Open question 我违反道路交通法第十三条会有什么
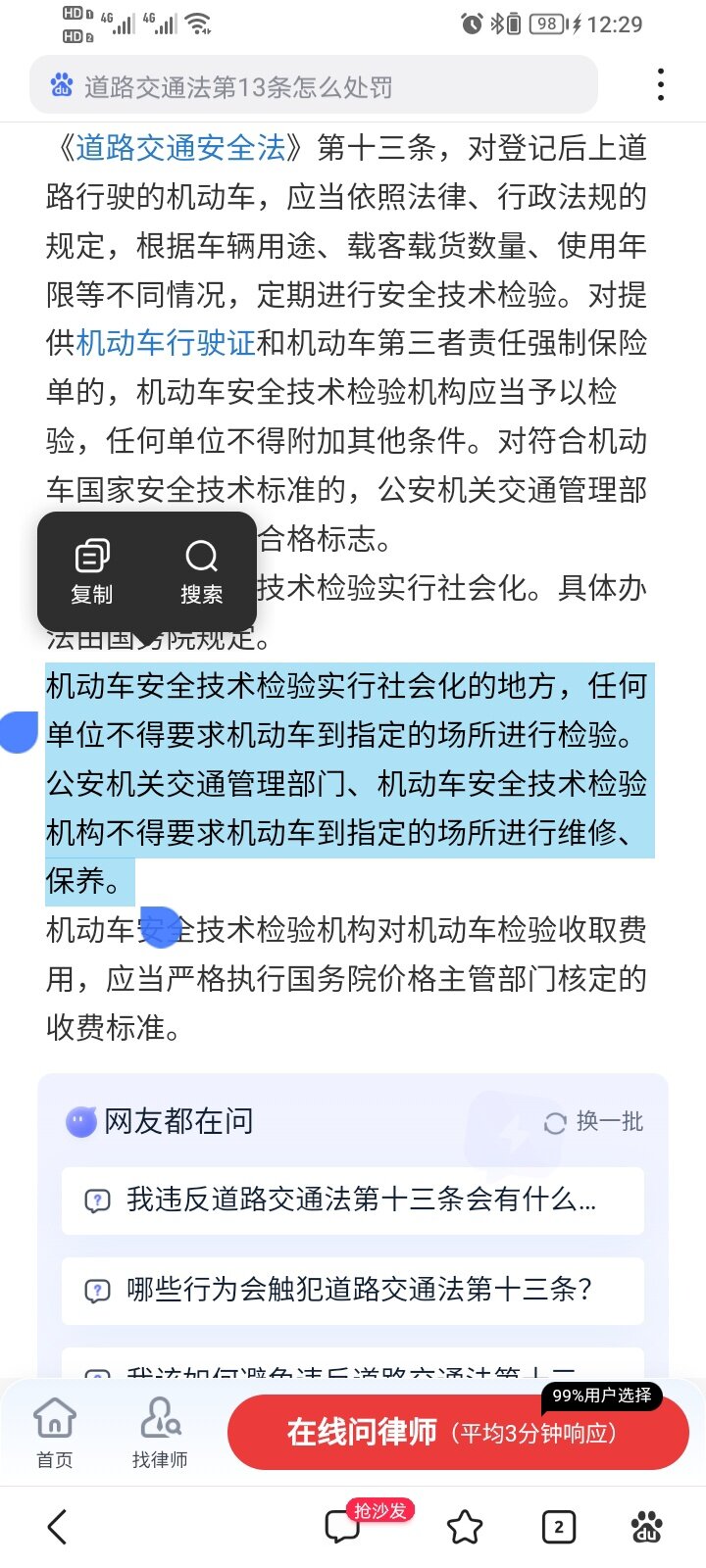706x1568 pixels. [x=353, y=1200]
